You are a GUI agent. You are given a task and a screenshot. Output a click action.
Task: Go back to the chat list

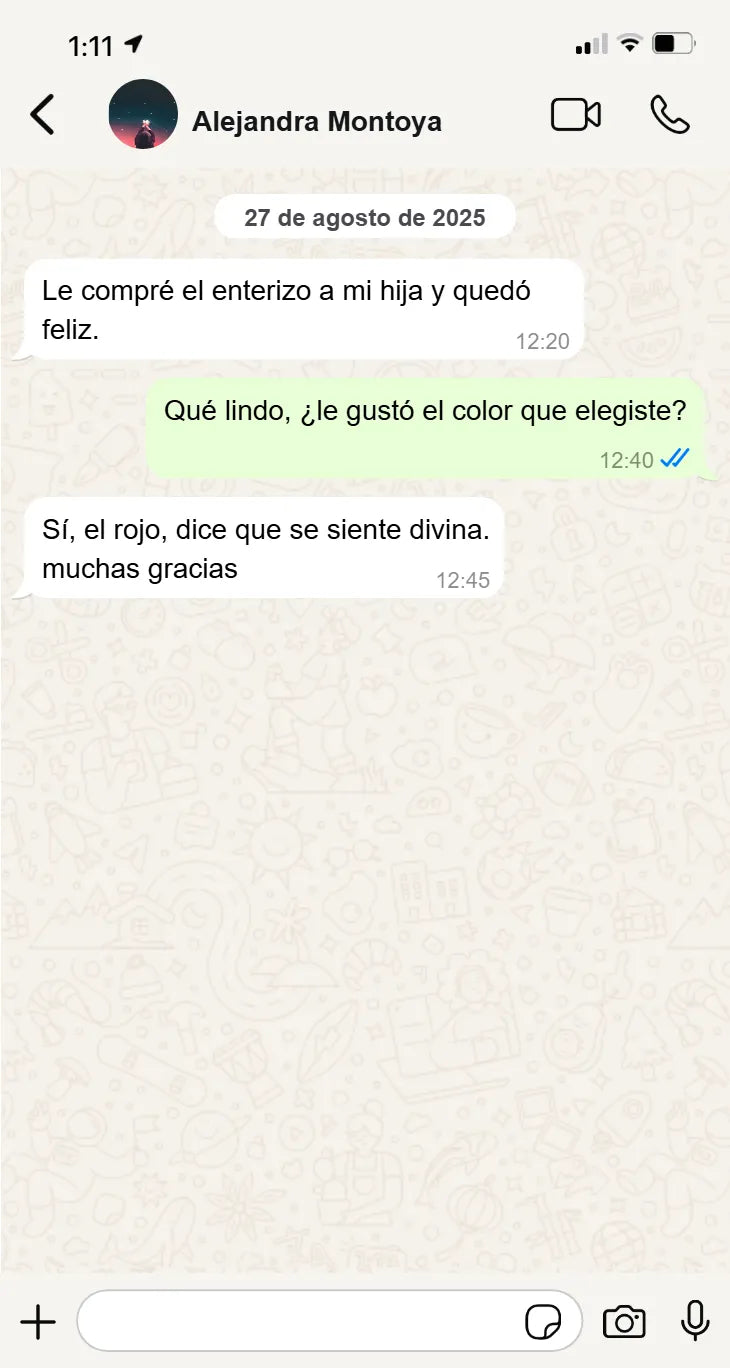[x=42, y=115]
